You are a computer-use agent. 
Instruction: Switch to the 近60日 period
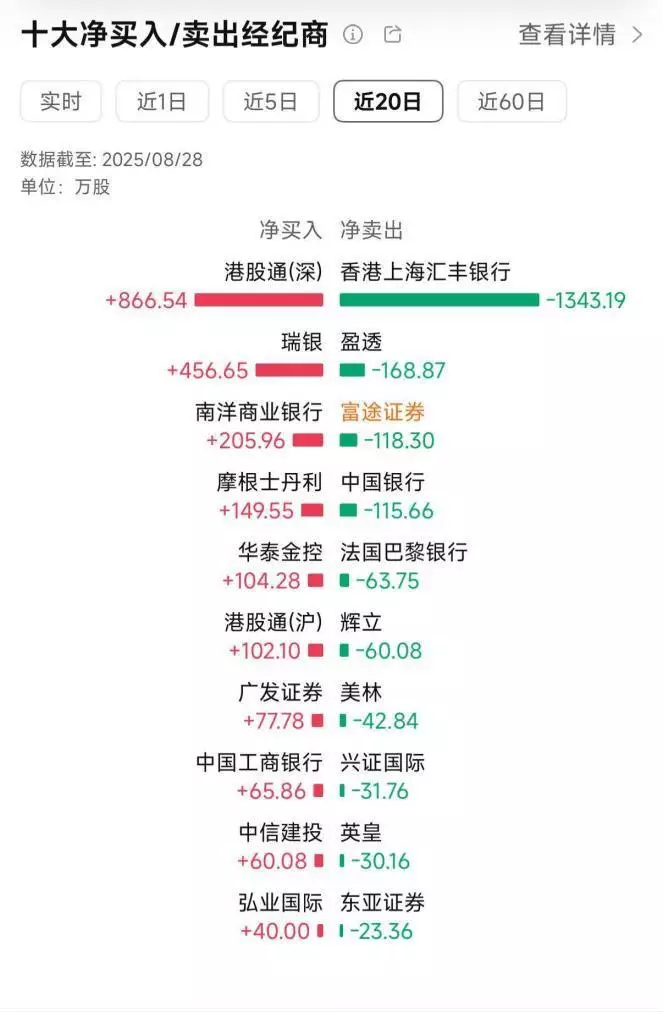point(511,101)
